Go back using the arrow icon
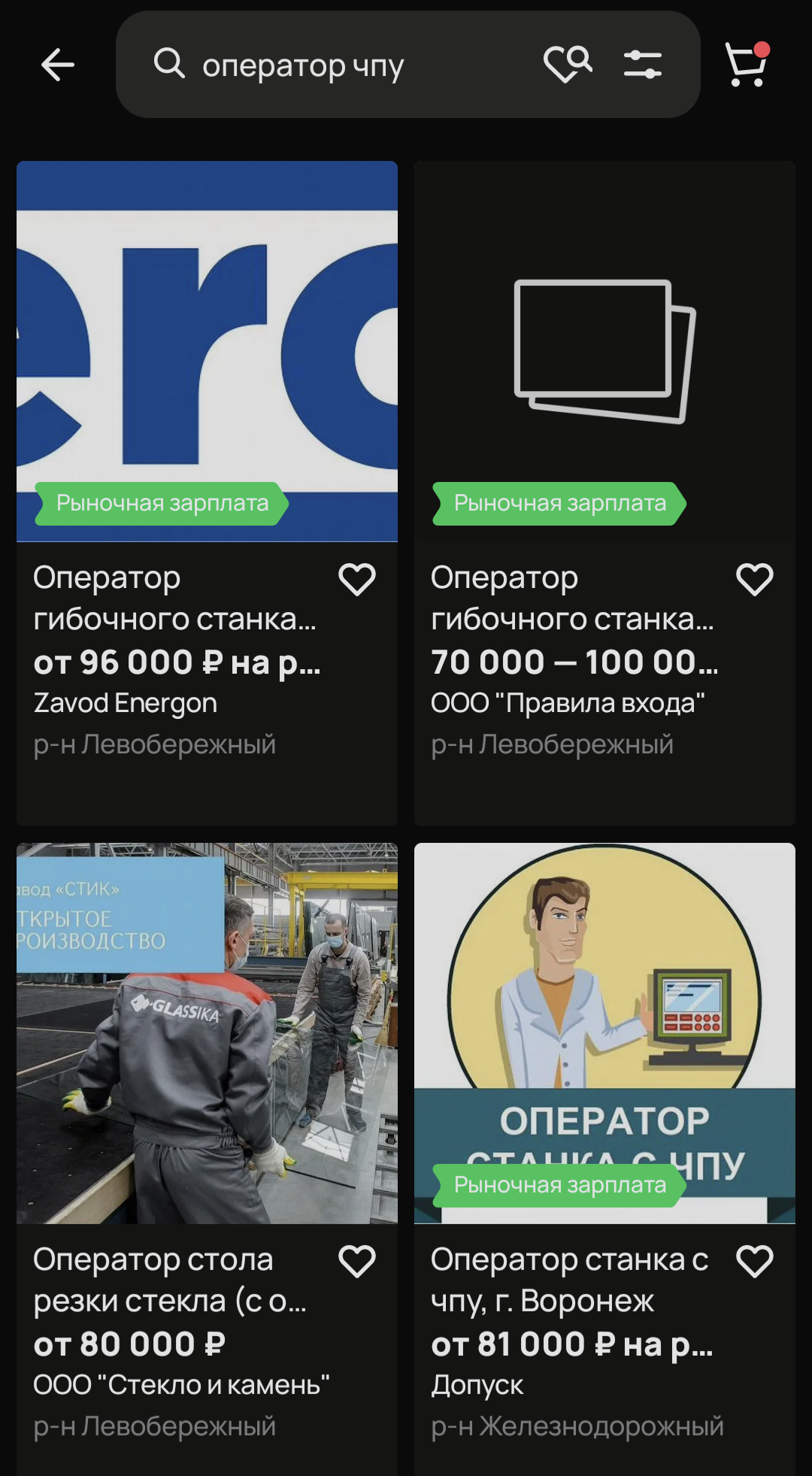 pos(57,65)
